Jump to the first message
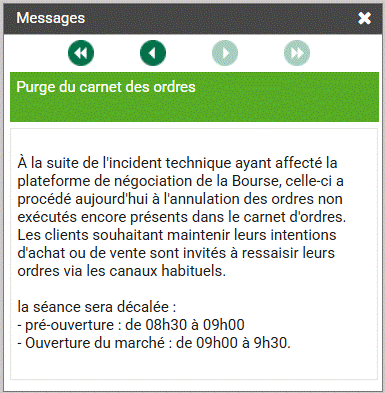This screenshot has width=385, height=393. (81, 53)
